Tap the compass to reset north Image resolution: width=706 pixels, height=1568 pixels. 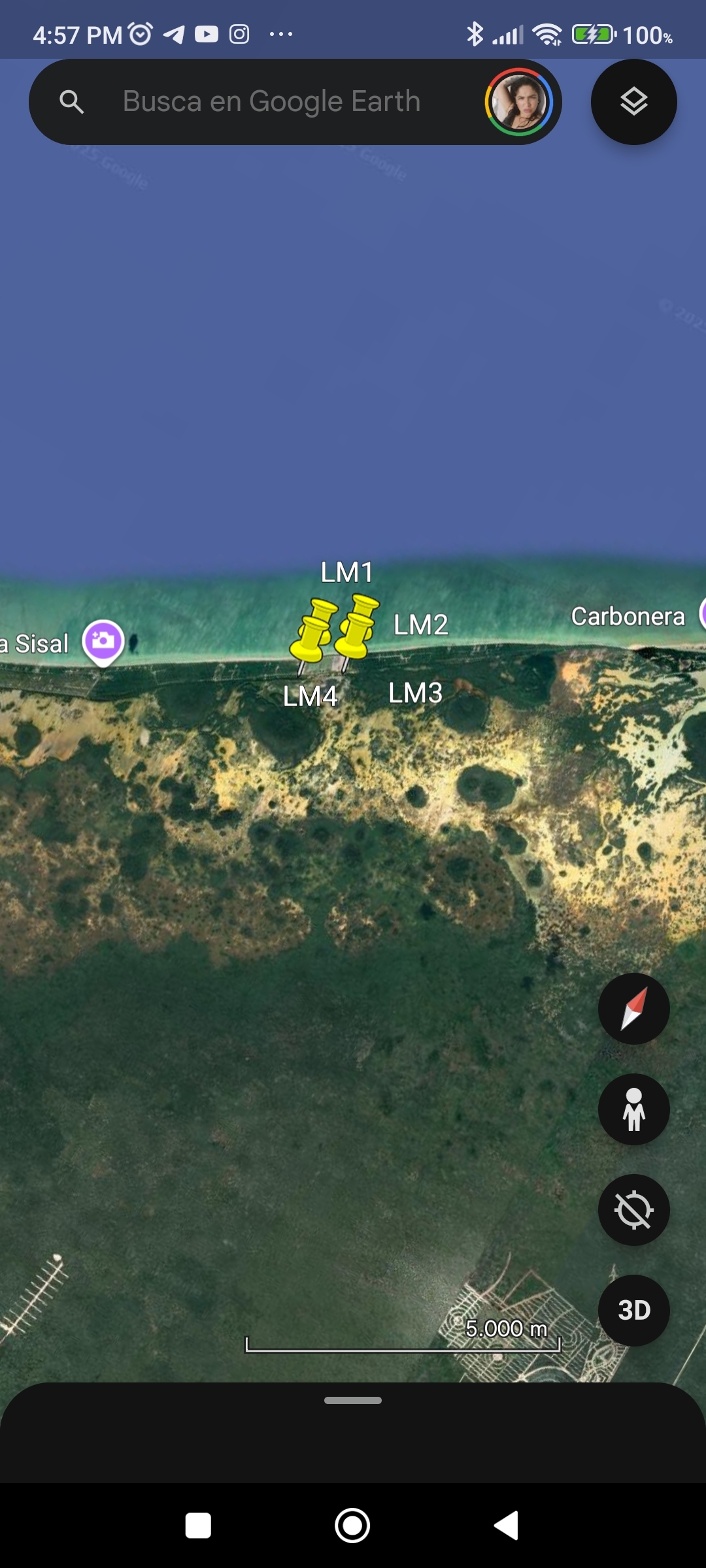click(x=633, y=1009)
